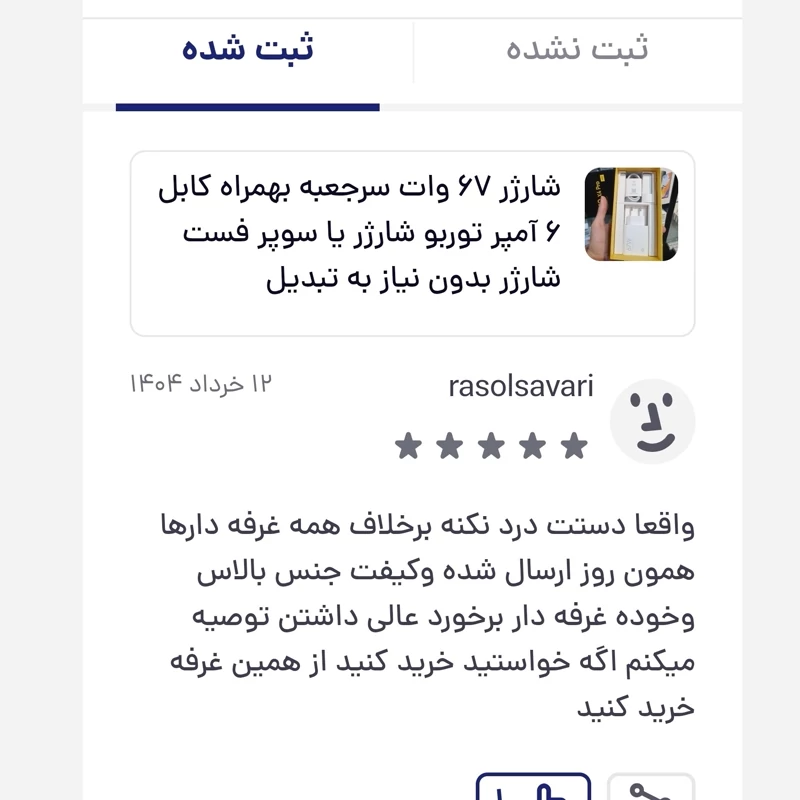The height and width of the screenshot is (800, 800).
Task: Share the review by rasolsavari
Action: point(650,788)
